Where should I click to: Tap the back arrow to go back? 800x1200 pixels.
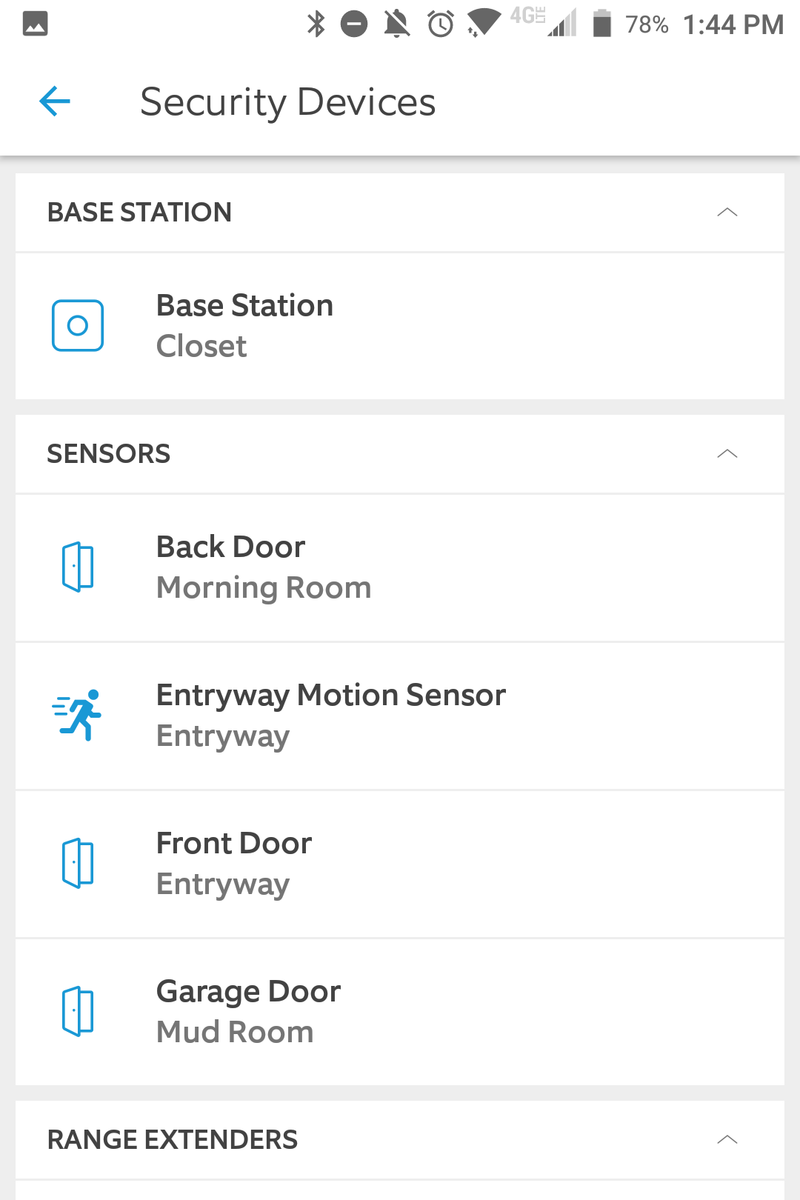pyautogui.click(x=54, y=101)
